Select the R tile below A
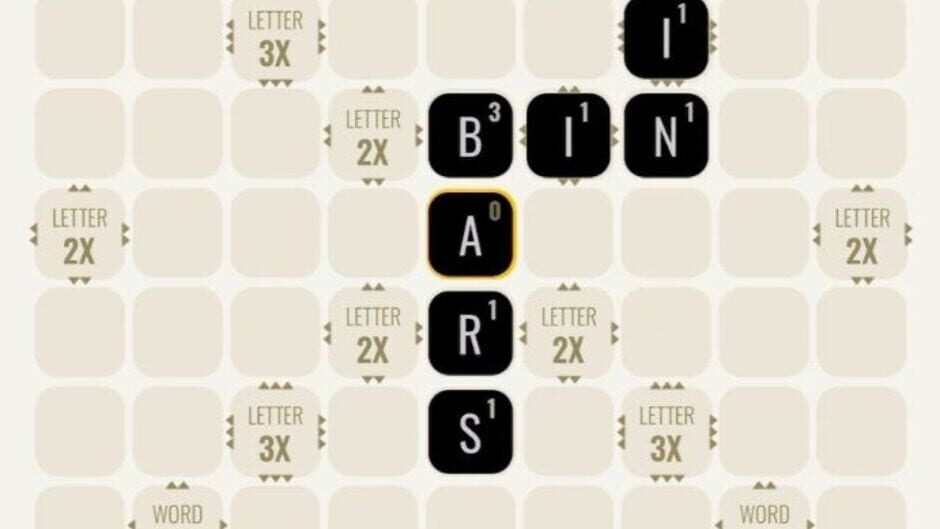The image size is (940, 529). 470,333
